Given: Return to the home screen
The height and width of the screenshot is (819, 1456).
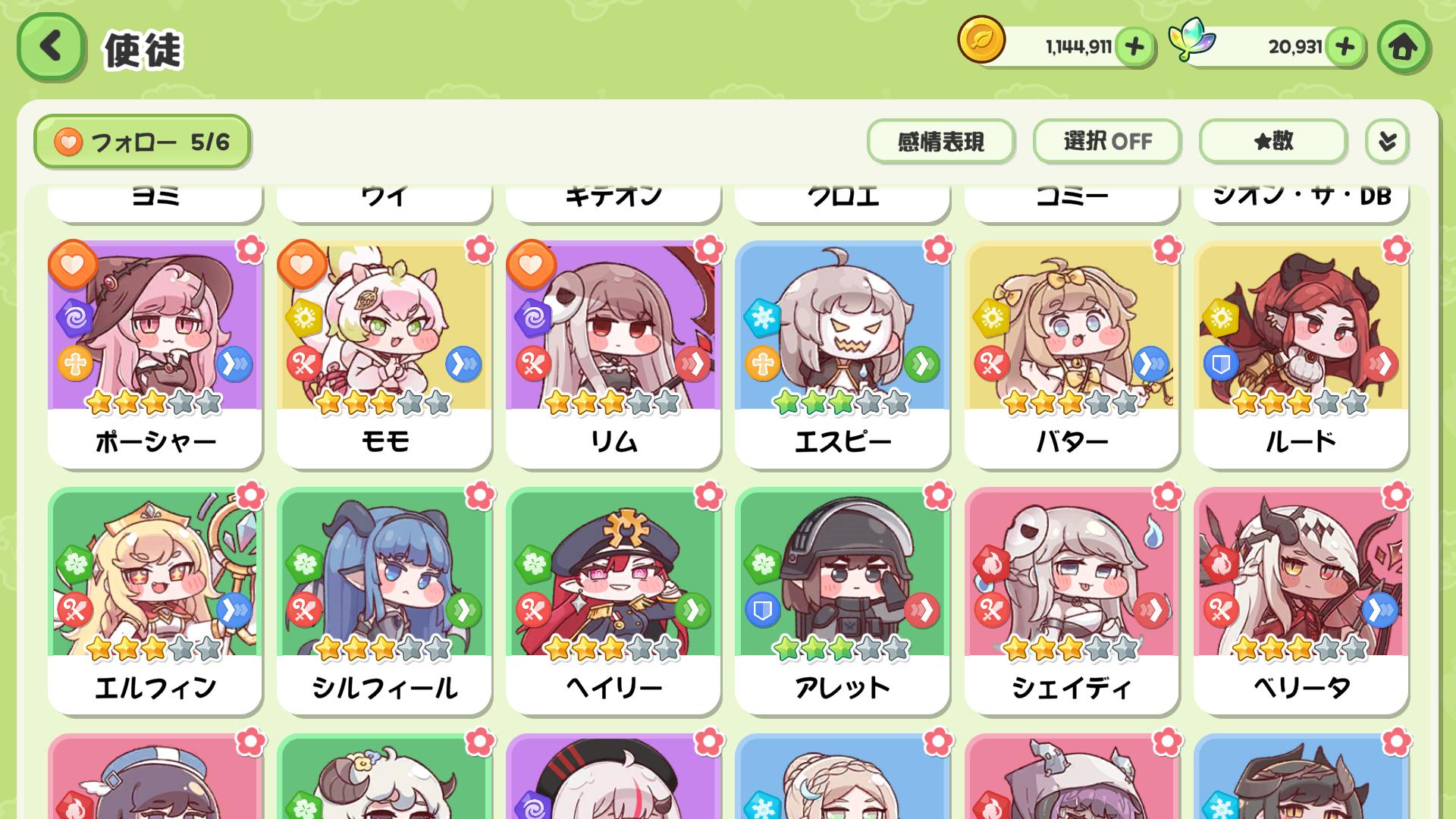Looking at the screenshot, I should (1403, 47).
